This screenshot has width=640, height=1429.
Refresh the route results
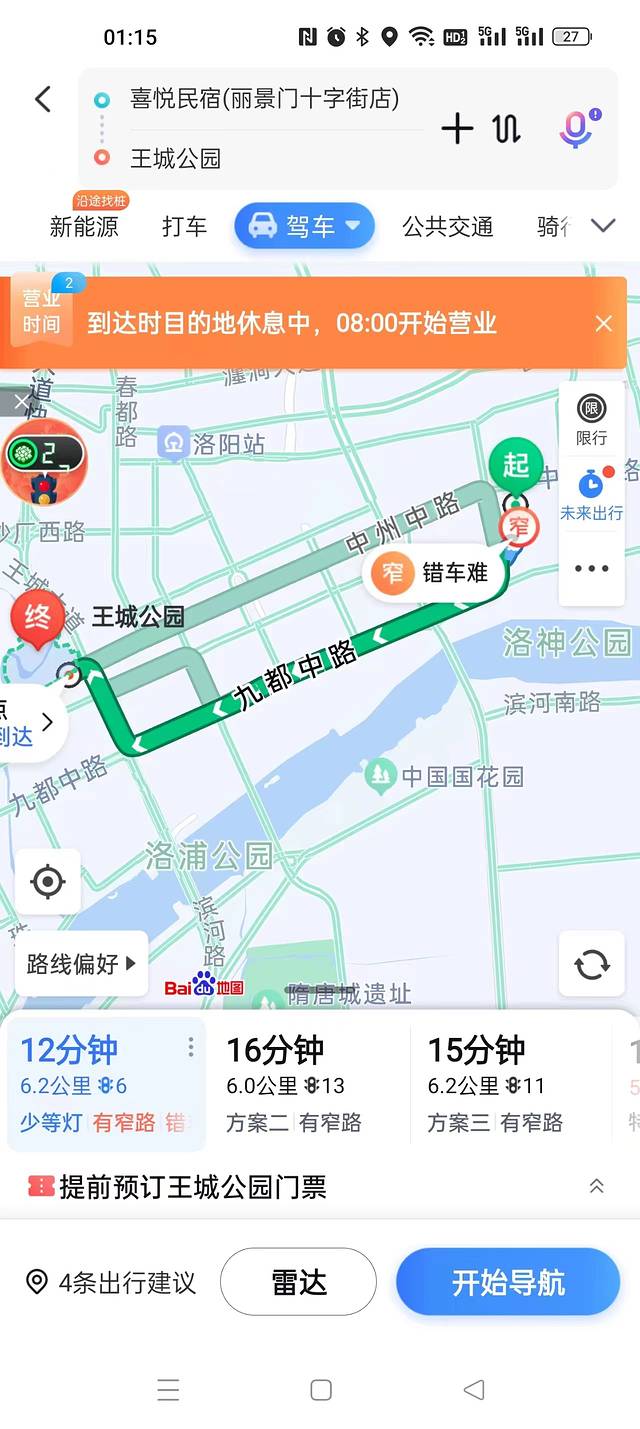tap(591, 964)
